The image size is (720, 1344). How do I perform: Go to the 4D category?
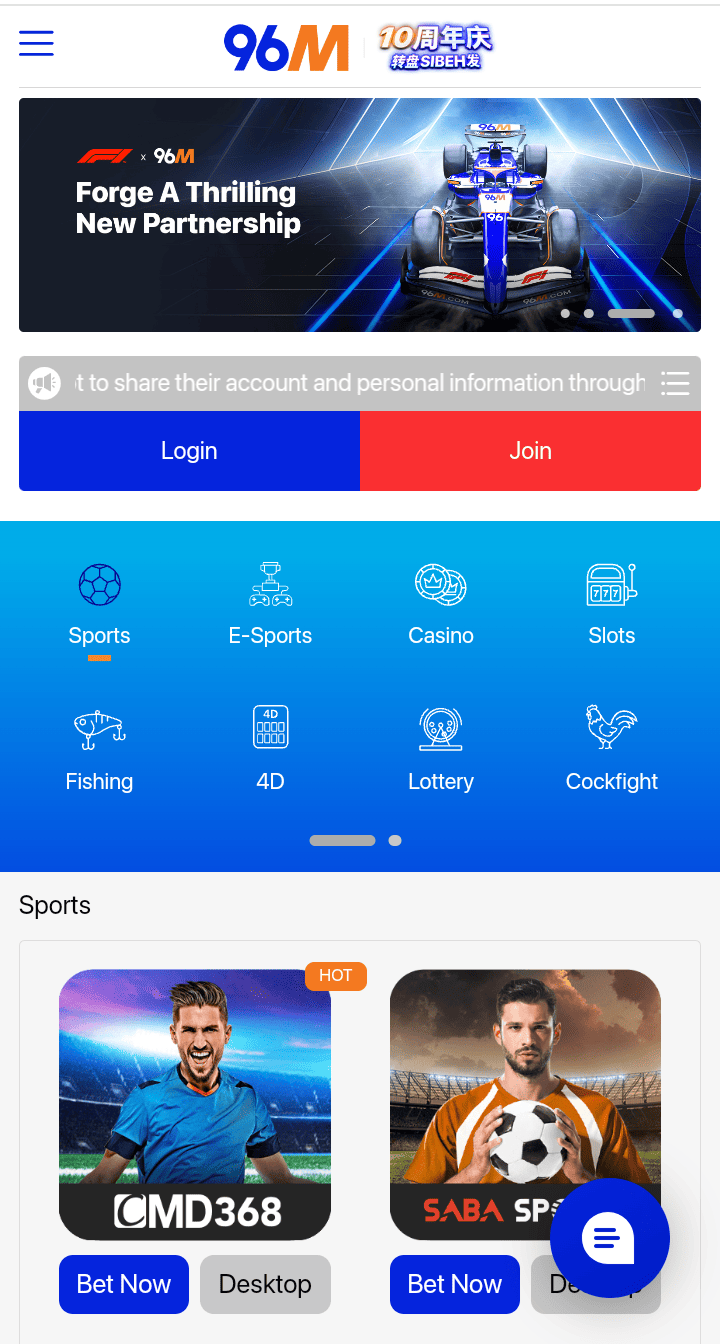click(x=270, y=748)
